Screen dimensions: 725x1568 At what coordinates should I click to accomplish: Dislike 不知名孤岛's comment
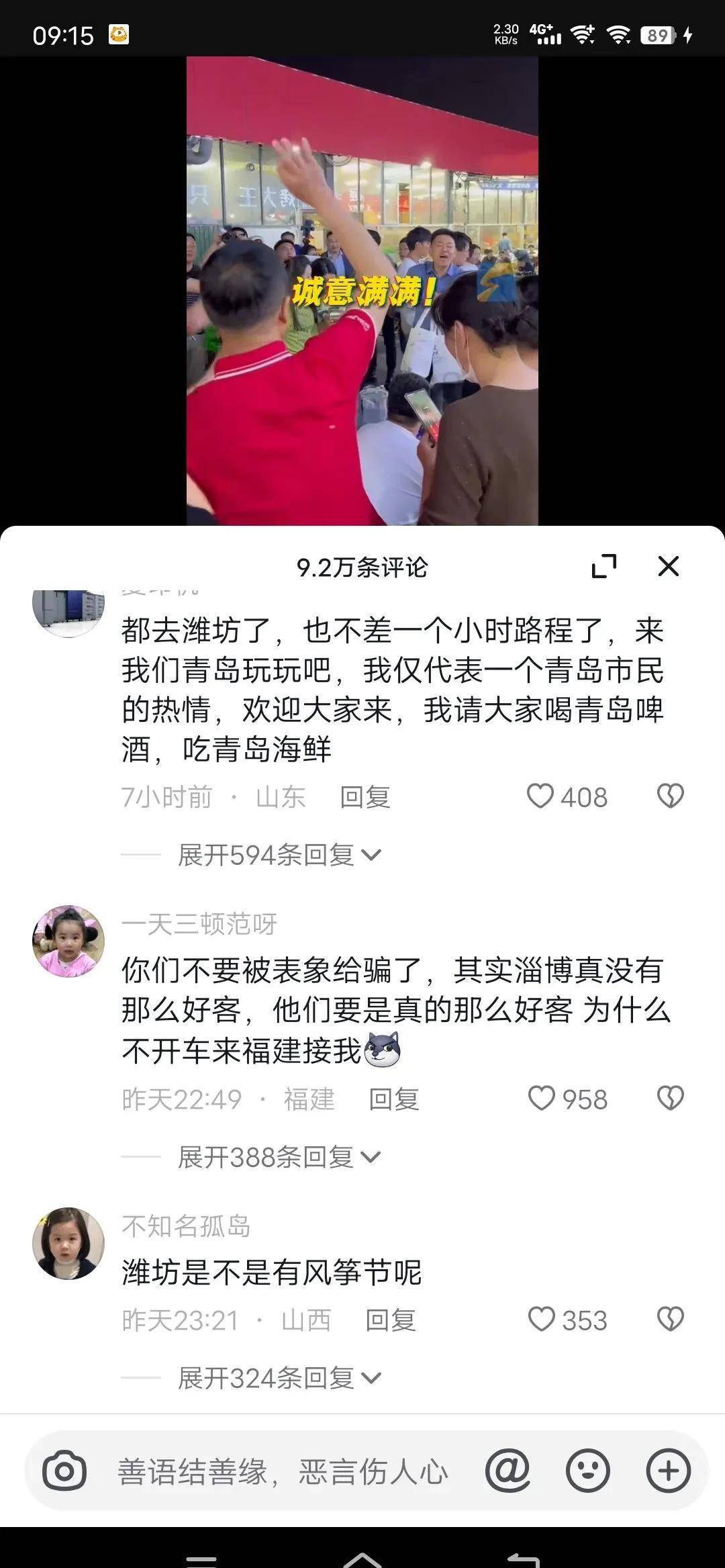point(670,1320)
